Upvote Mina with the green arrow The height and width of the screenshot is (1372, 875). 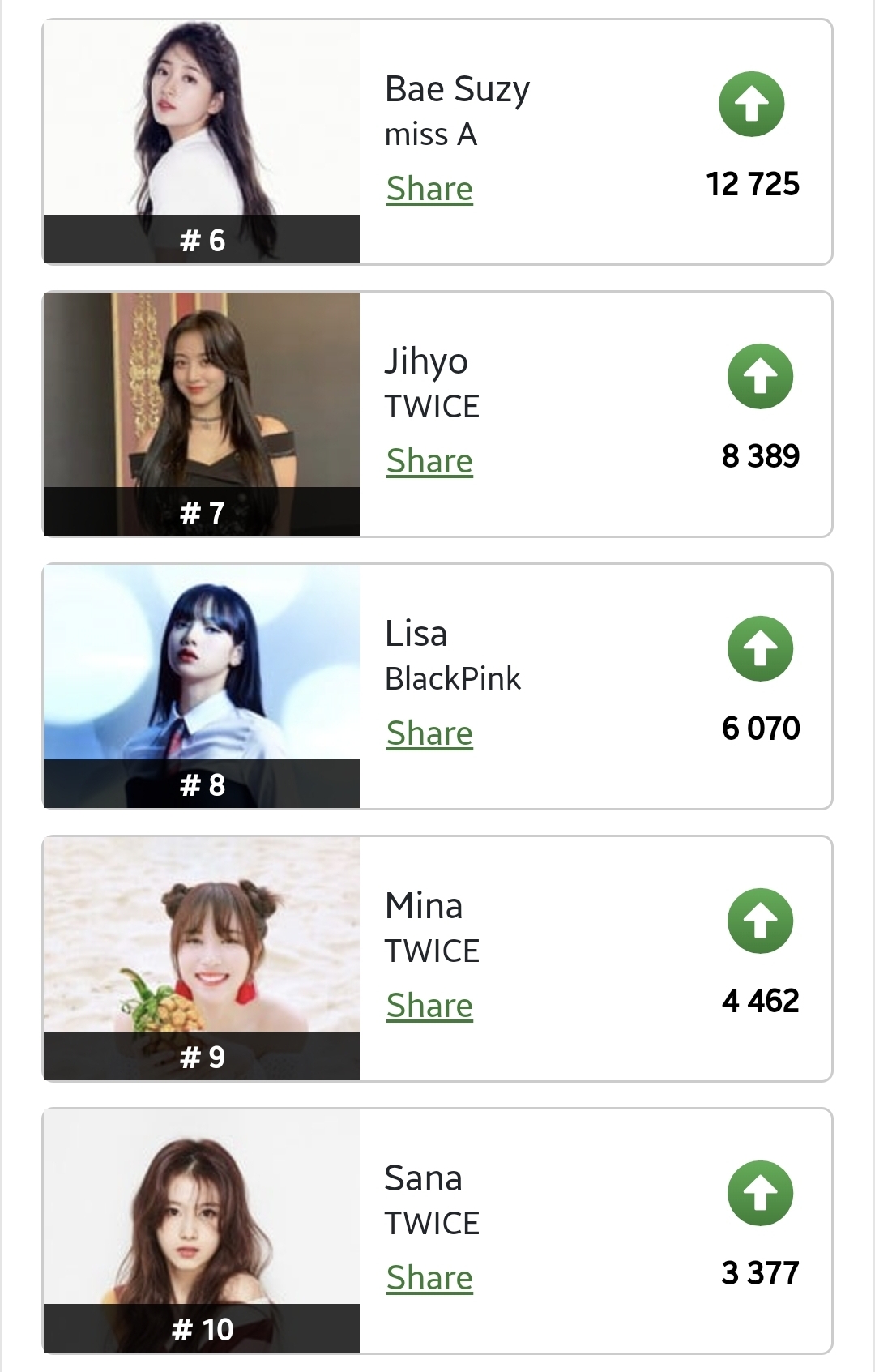[760, 921]
